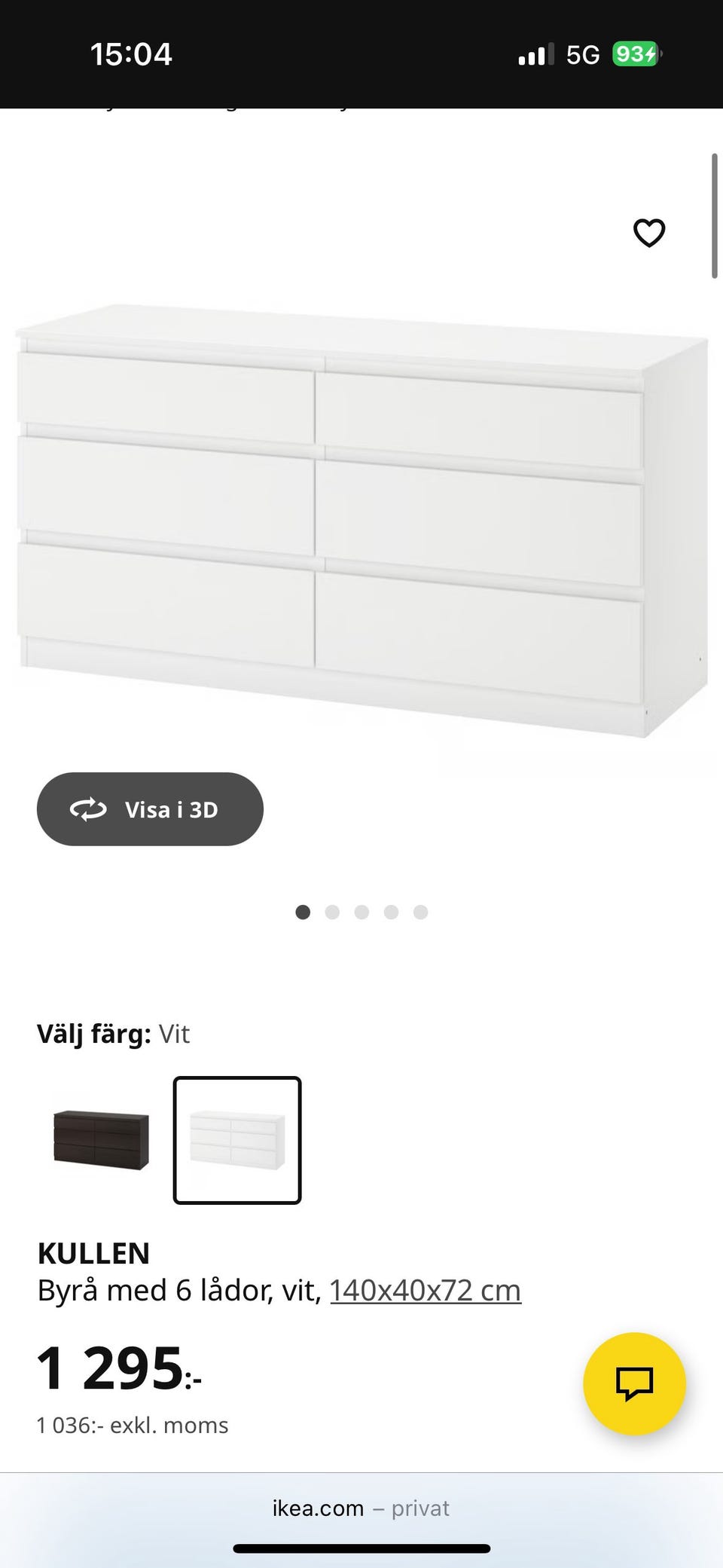Click the 3D rotation arrows icon

point(89,809)
